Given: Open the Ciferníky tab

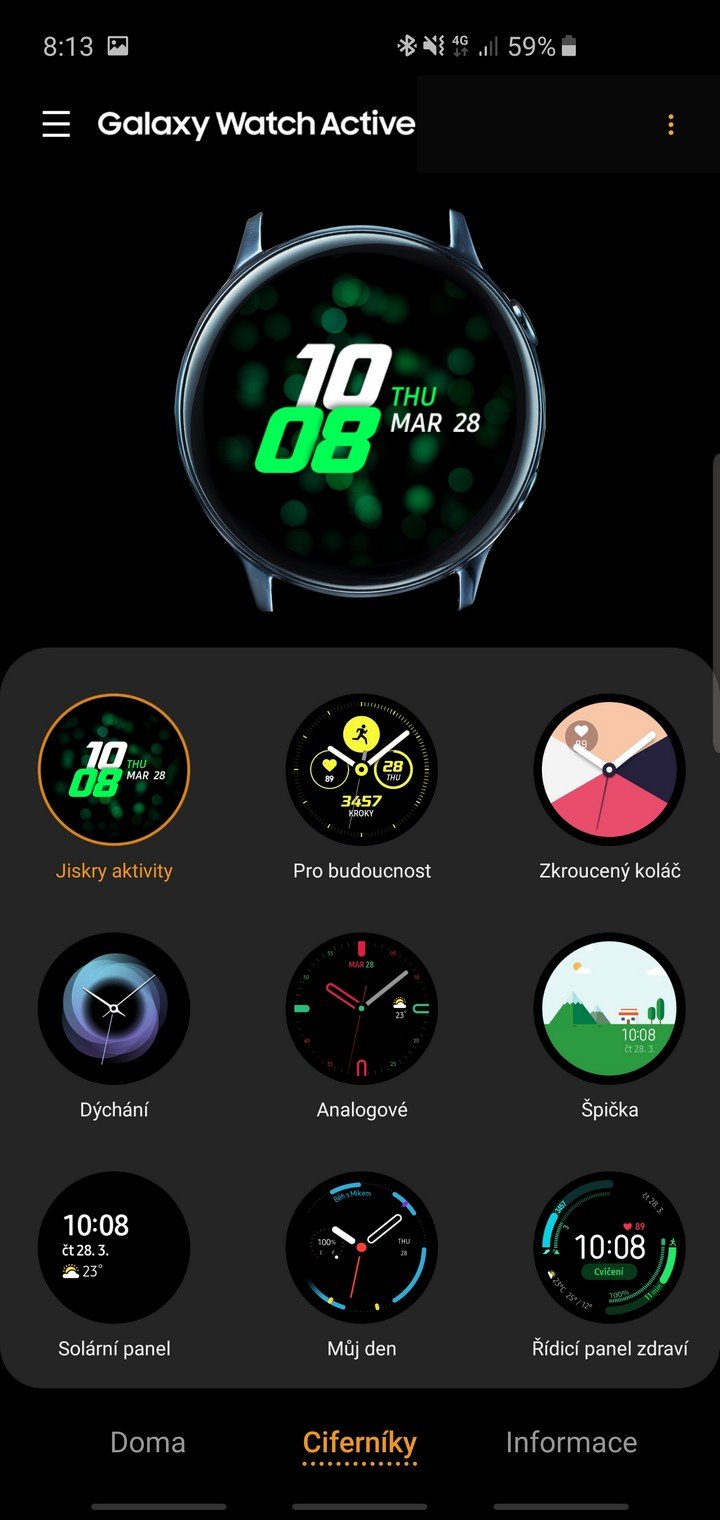Looking at the screenshot, I should coord(359,1442).
